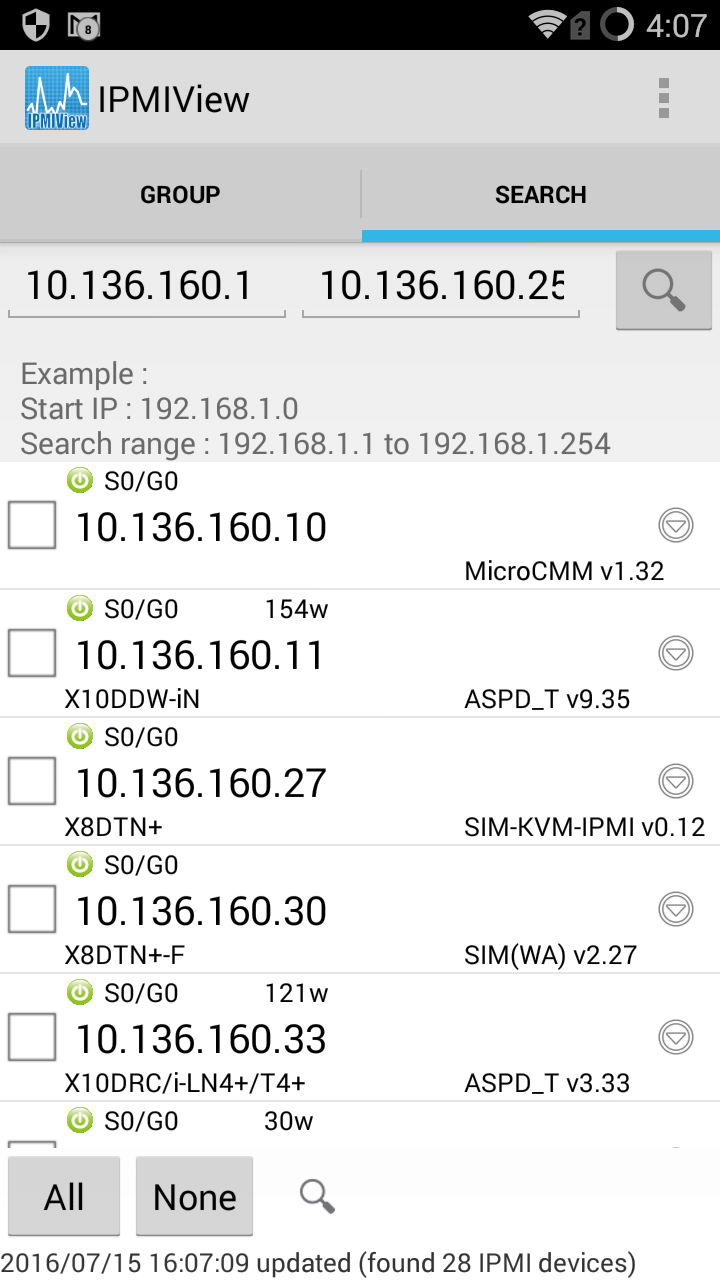Edit the end IP address field
The width and height of the screenshot is (720, 1280).
[x=441, y=287]
